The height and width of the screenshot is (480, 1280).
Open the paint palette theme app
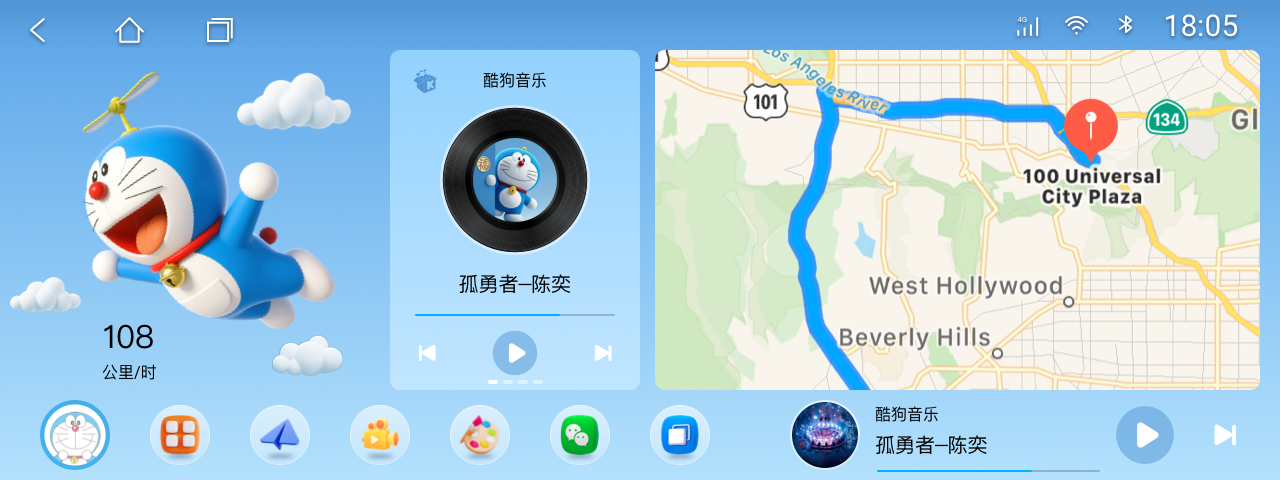pos(480,435)
